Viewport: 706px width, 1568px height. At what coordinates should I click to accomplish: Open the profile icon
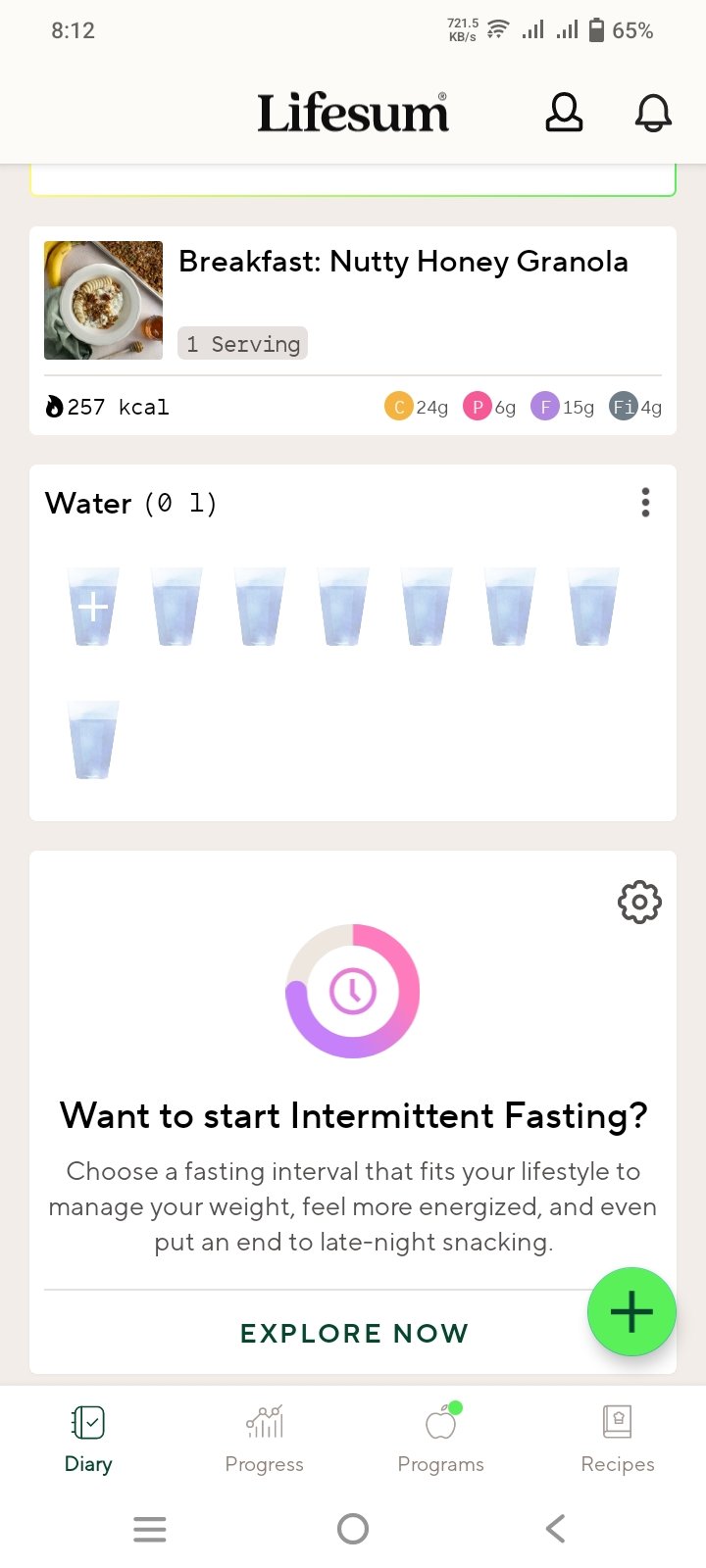pos(564,113)
